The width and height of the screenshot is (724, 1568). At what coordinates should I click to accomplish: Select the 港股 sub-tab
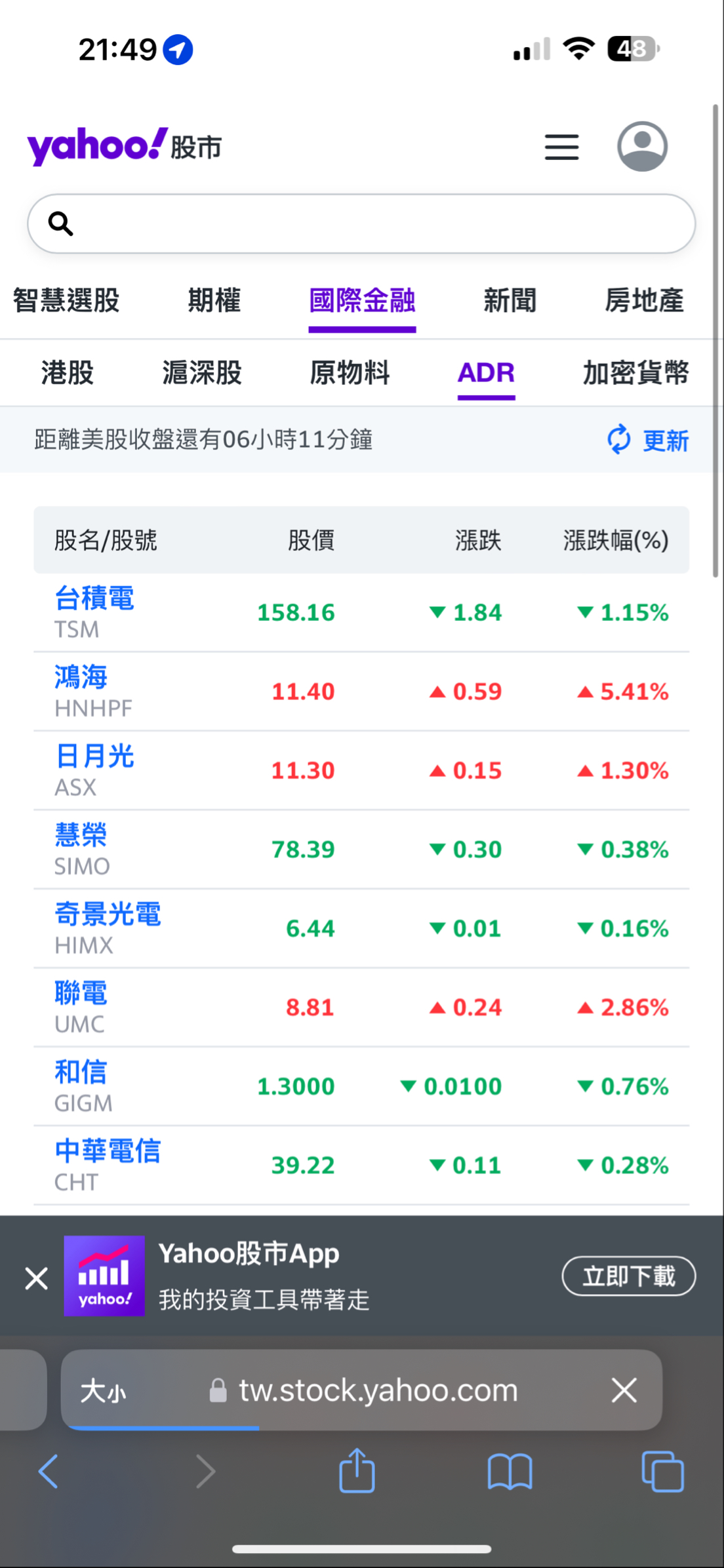(x=67, y=373)
